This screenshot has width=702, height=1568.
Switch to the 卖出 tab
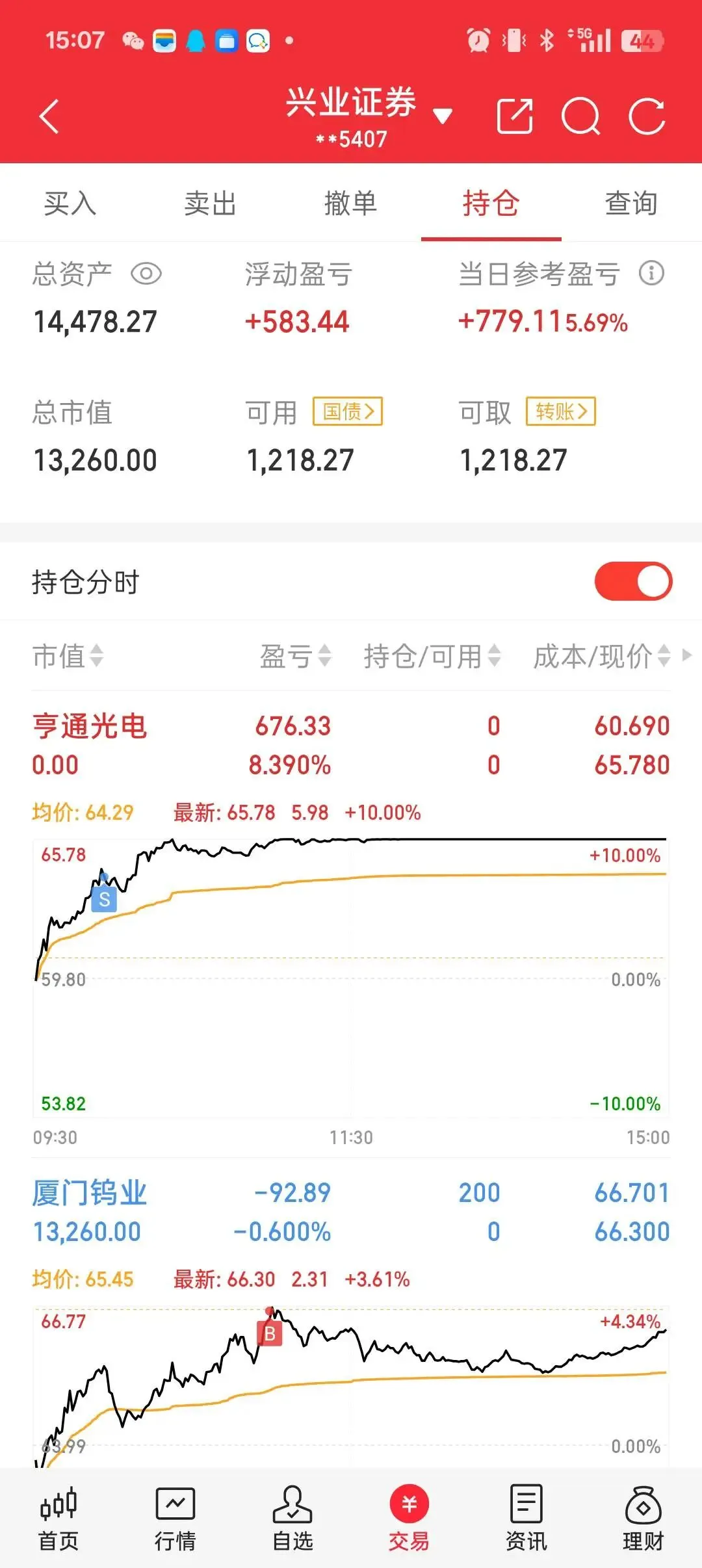210,203
